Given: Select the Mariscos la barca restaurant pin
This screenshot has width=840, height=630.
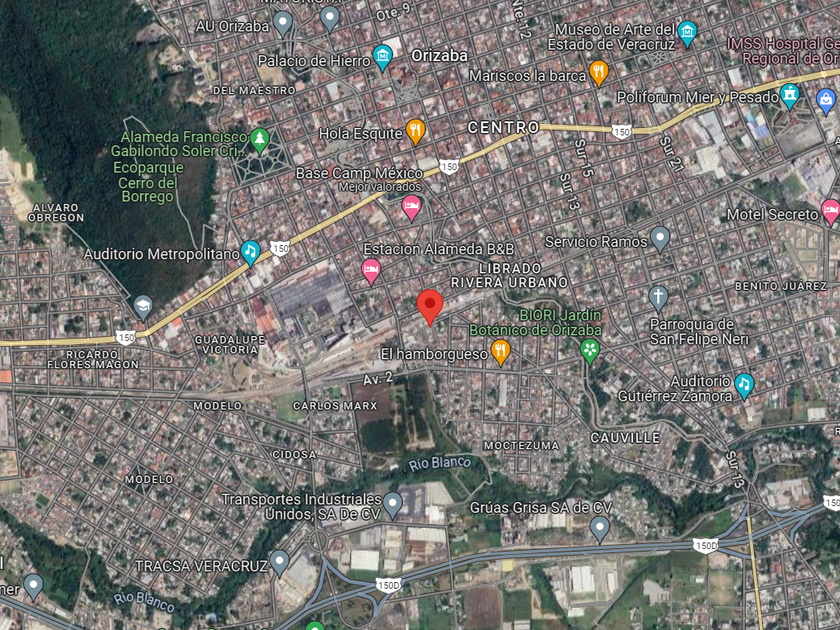Looking at the screenshot, I should [x=599, y=73].
